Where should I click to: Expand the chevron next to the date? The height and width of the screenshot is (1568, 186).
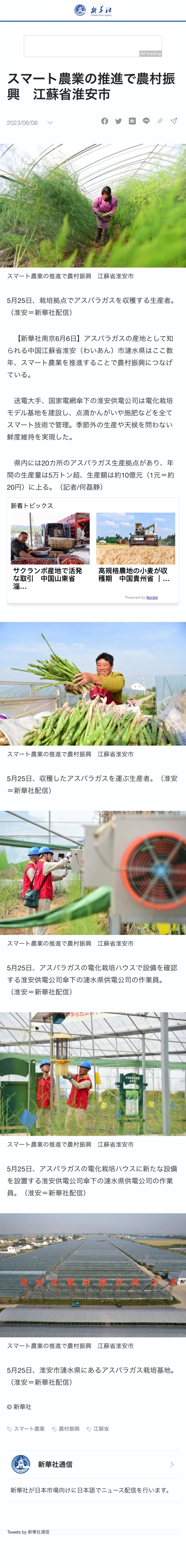pyautogui.click(x=50, y=122)
